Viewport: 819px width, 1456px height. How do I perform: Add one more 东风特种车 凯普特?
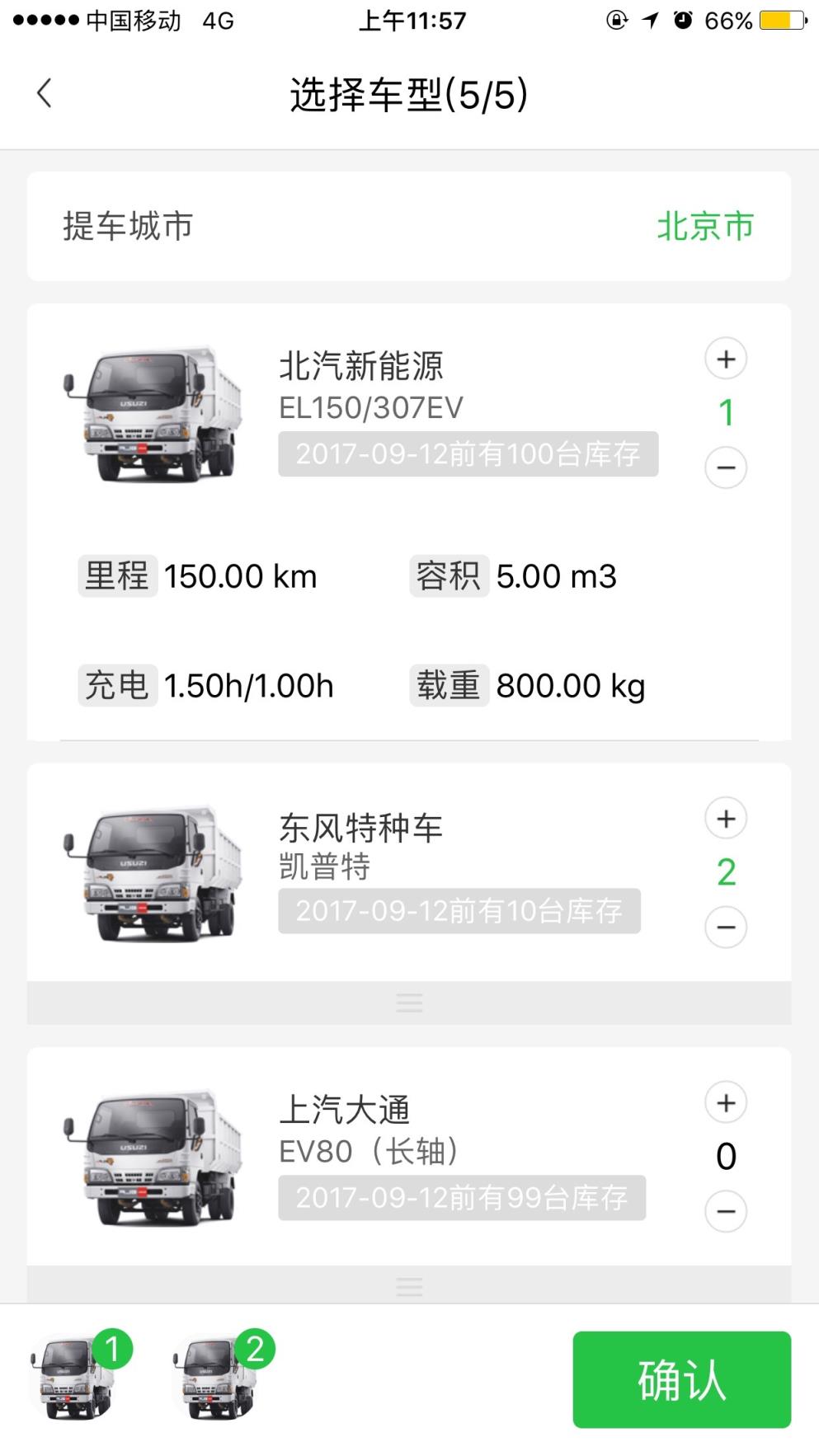point(725,818)
